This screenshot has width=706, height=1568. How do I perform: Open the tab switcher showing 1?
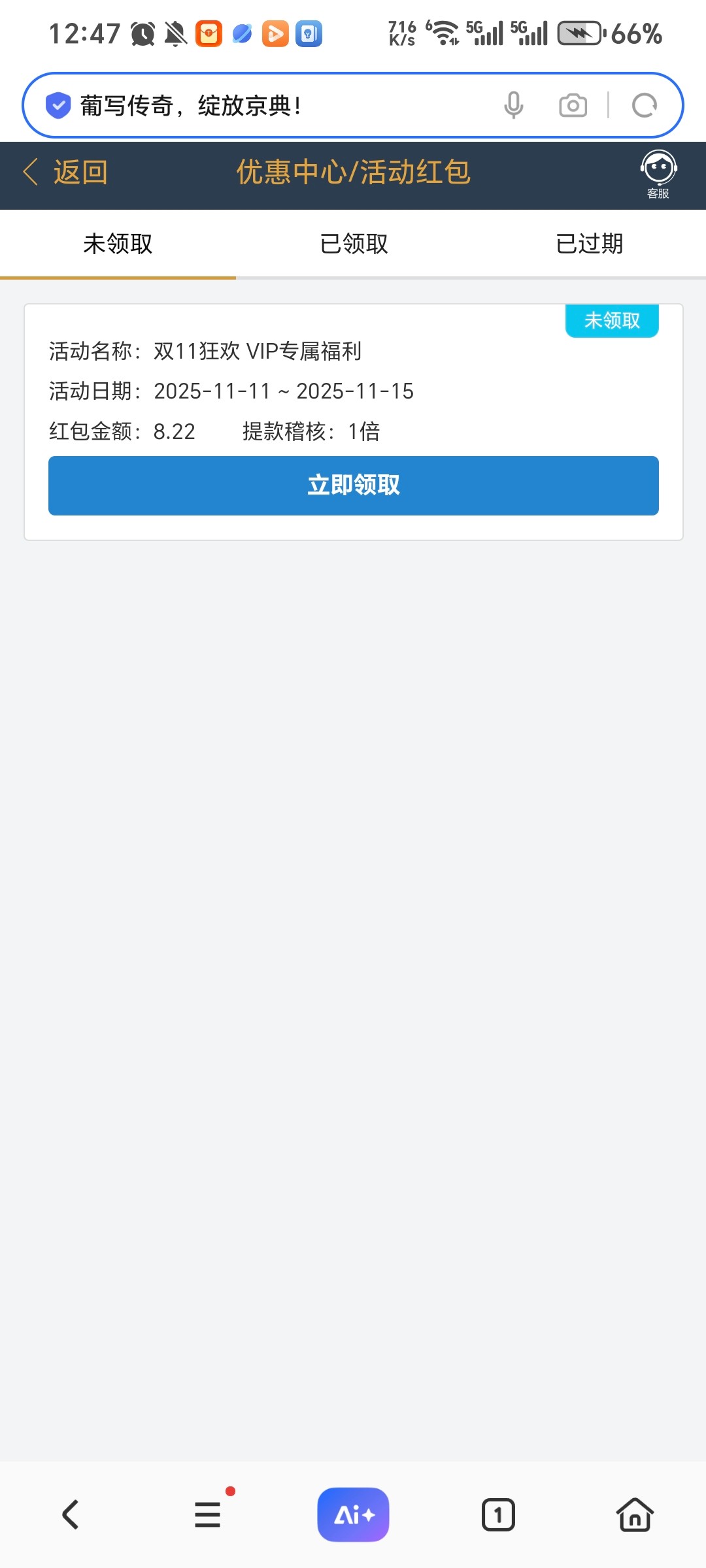498,1514
